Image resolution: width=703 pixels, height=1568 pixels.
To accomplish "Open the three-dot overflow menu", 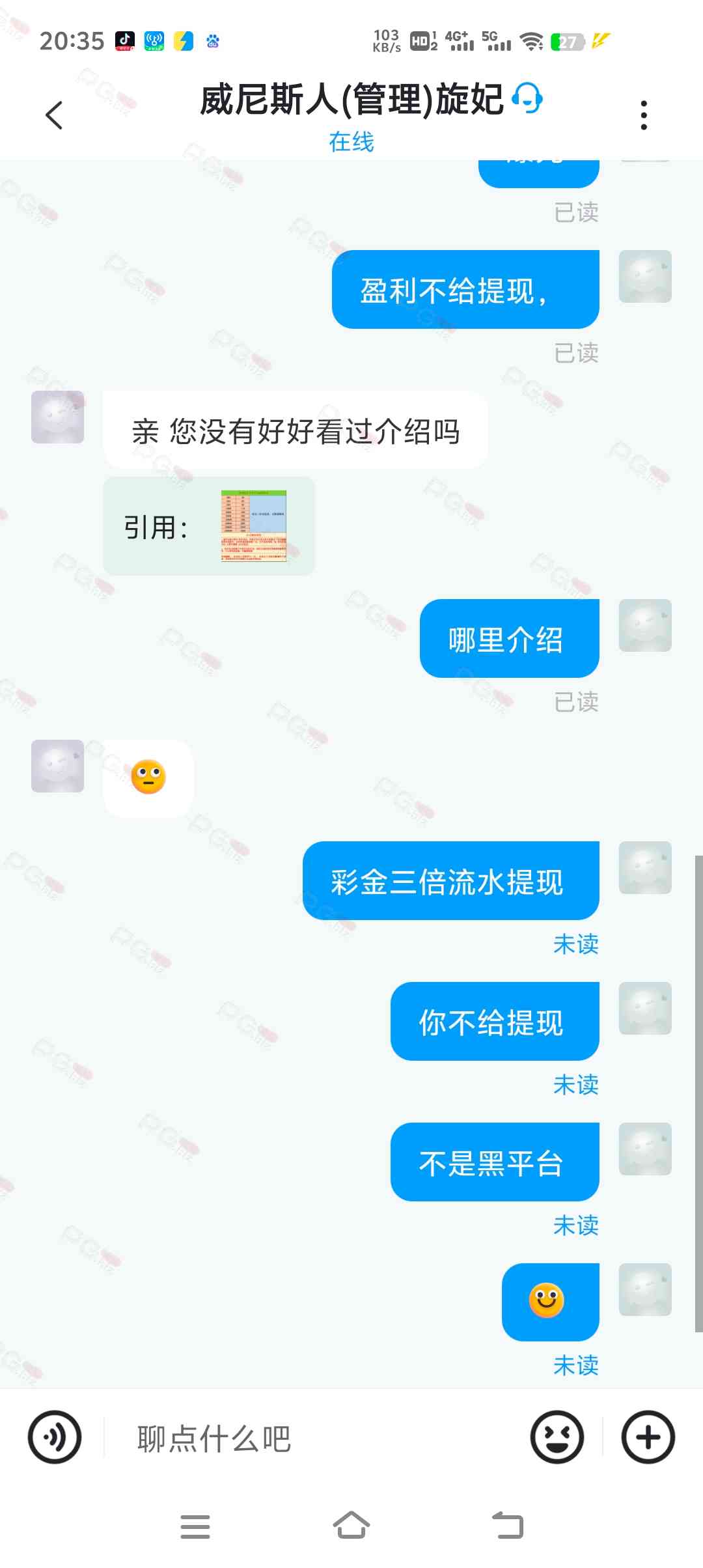I will pyautogui.click(x=644, y=115).
